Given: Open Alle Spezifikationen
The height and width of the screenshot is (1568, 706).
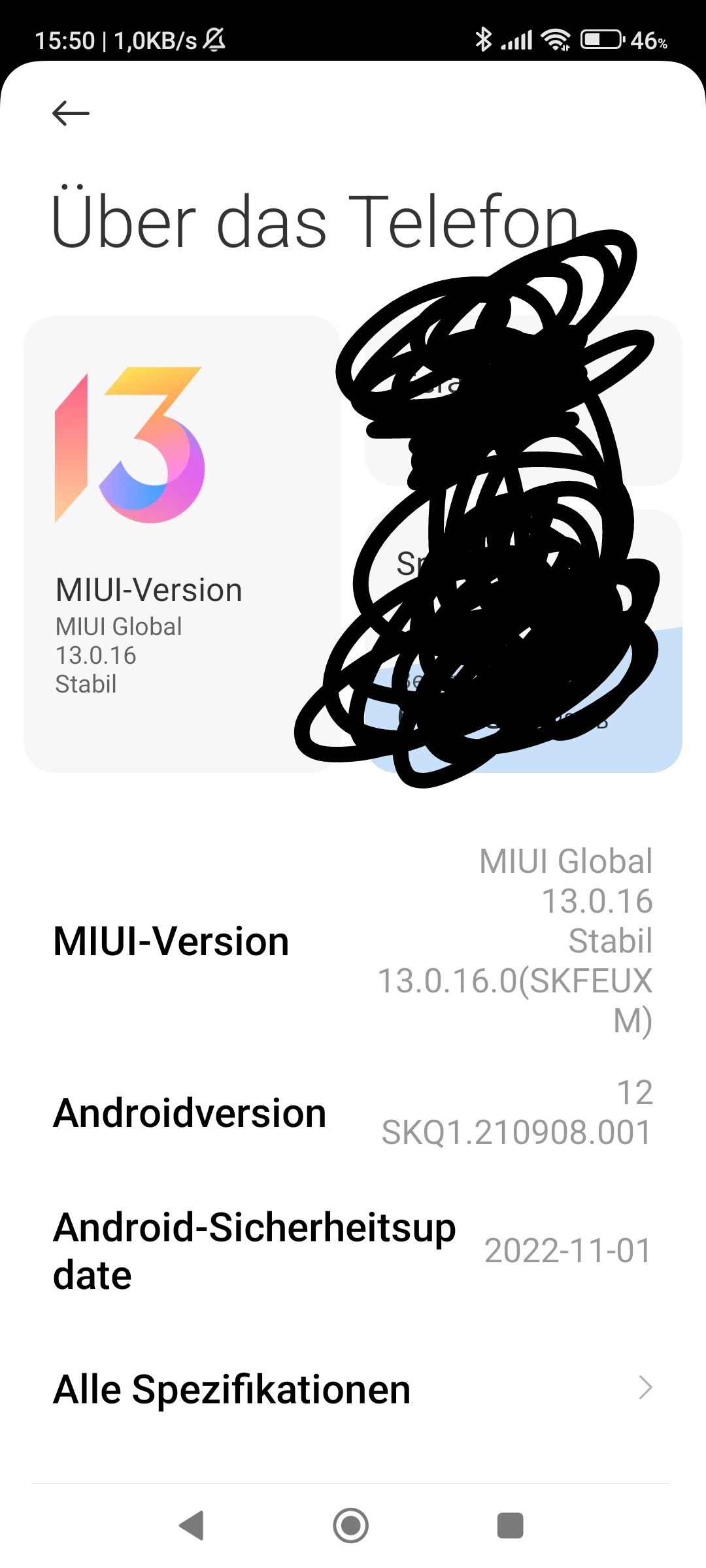Looking at the screenshot, I should 353,1389.
